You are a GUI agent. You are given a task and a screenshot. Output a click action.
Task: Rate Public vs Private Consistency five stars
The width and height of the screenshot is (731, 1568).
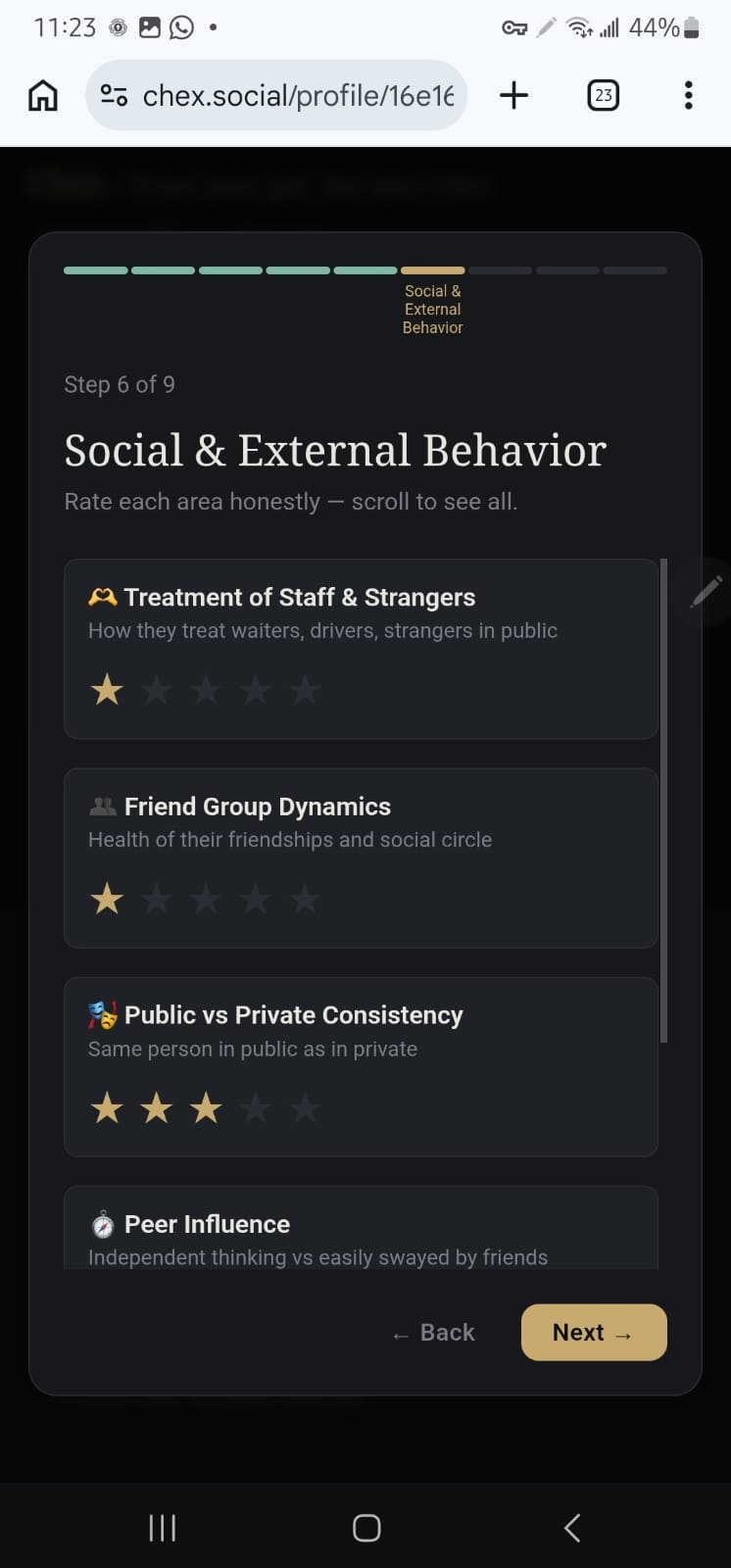(305, 1108)
